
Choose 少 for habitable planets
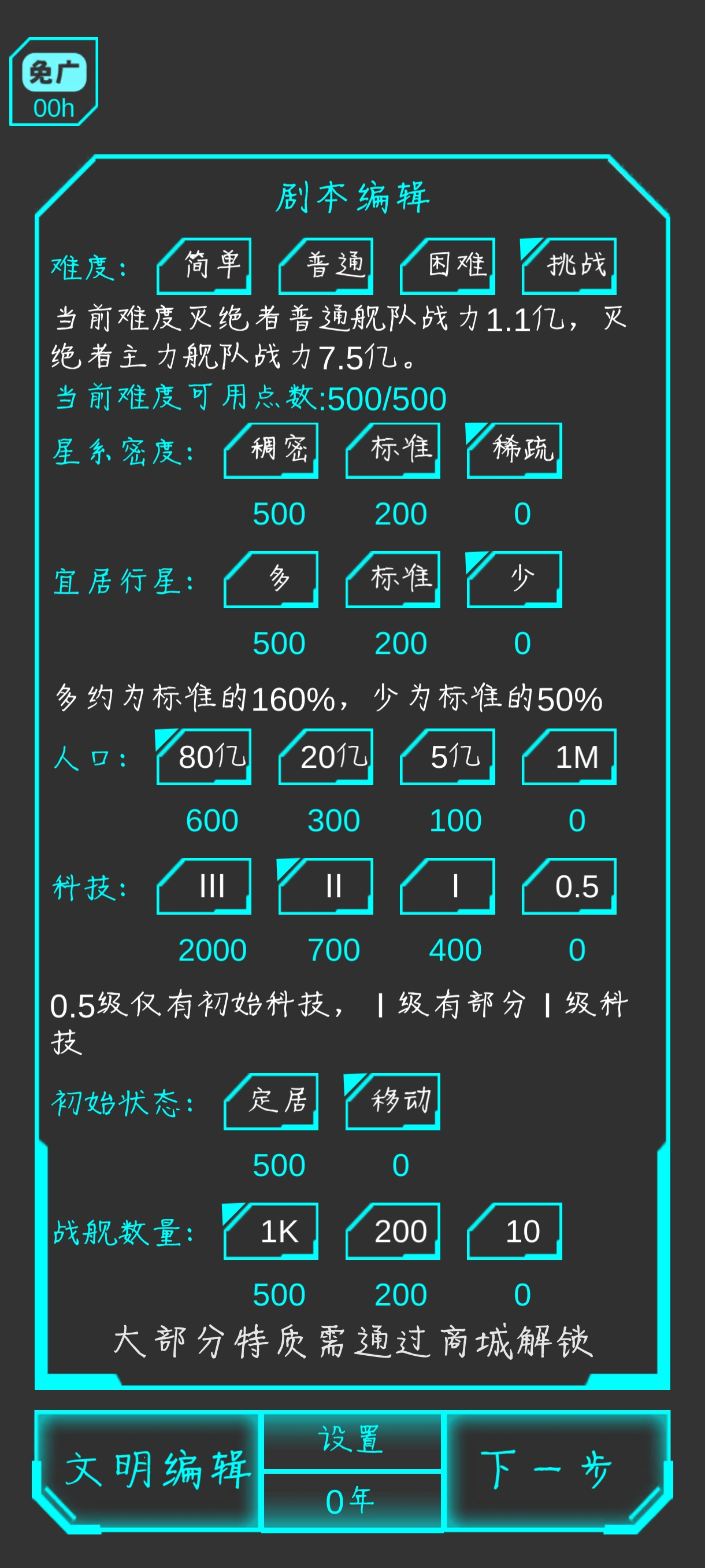click(515, 579)
